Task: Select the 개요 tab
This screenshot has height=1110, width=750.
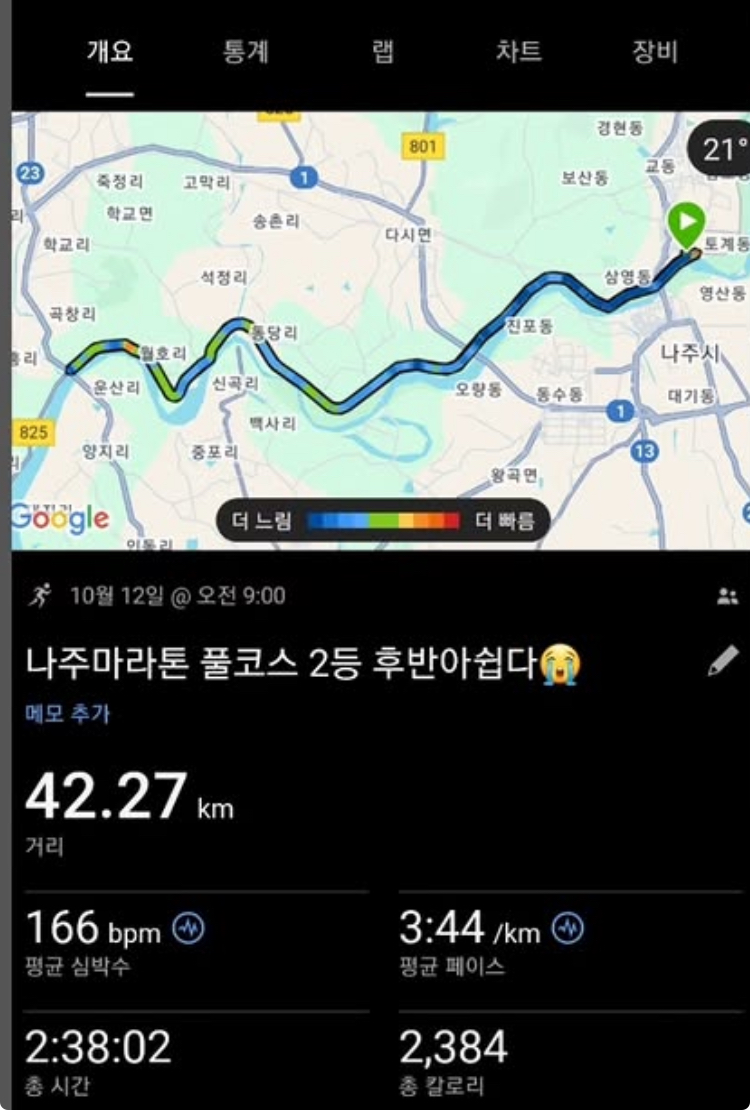Action: coord(109,52)
